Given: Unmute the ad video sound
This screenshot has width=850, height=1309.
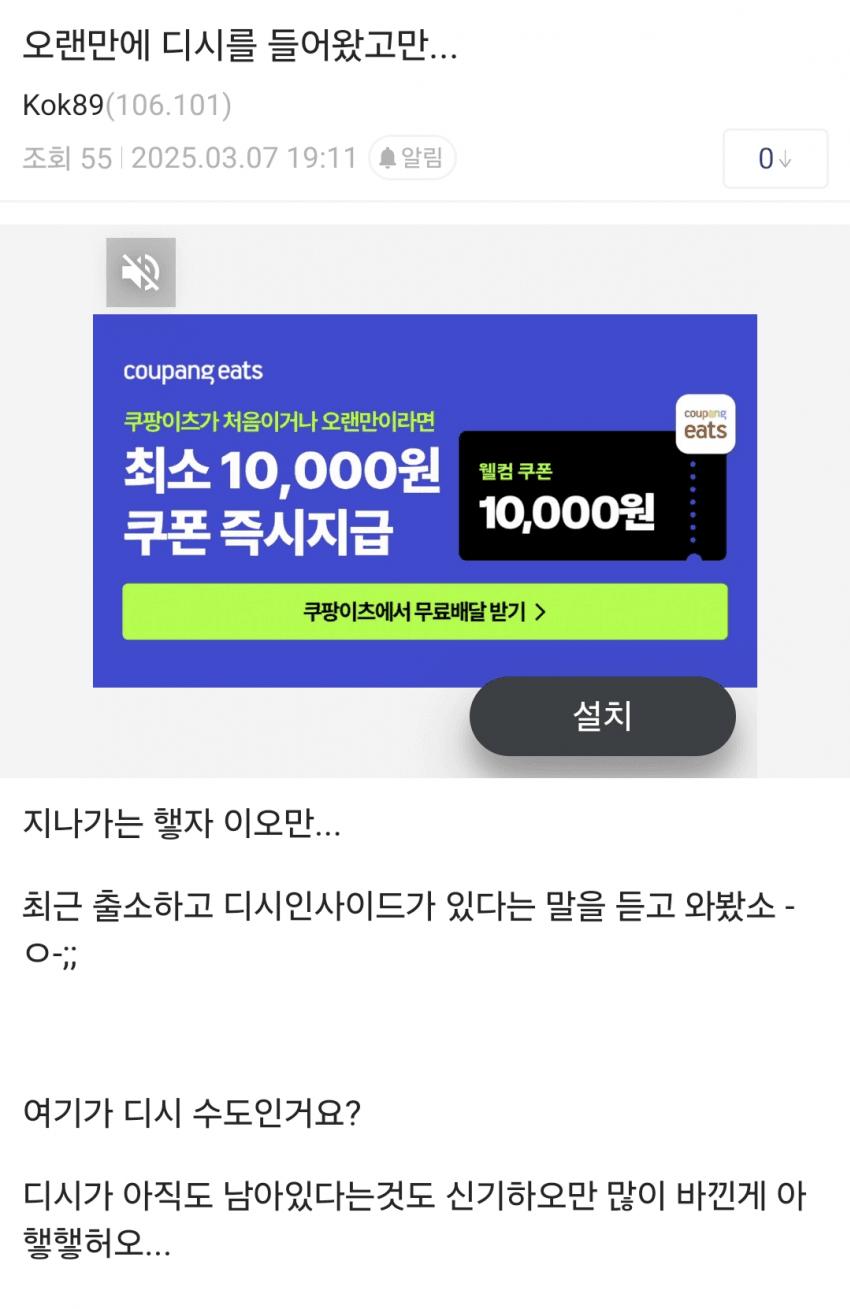Looking at the screenshot, I should click(141, 272).
